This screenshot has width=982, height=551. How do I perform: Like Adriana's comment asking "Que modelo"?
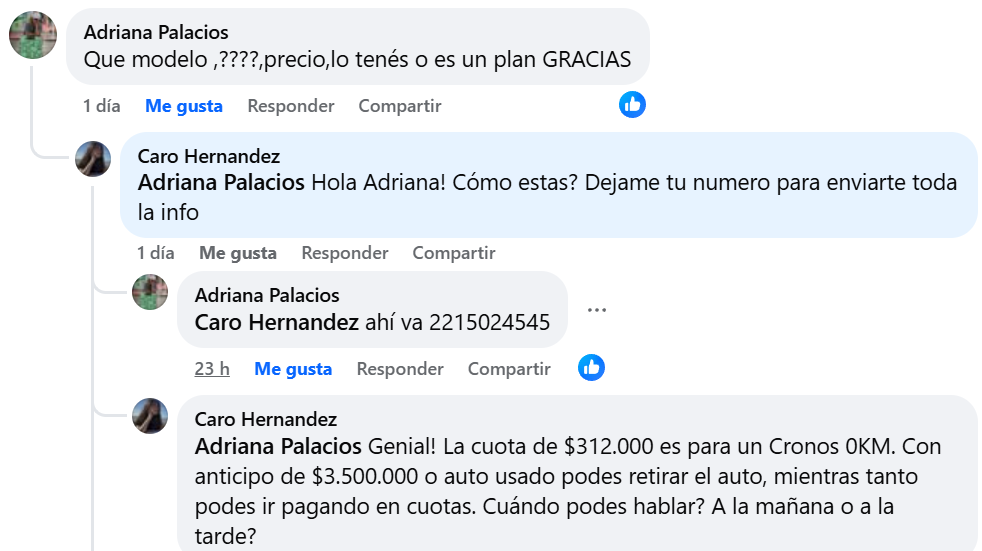click(x=183, y=106)
